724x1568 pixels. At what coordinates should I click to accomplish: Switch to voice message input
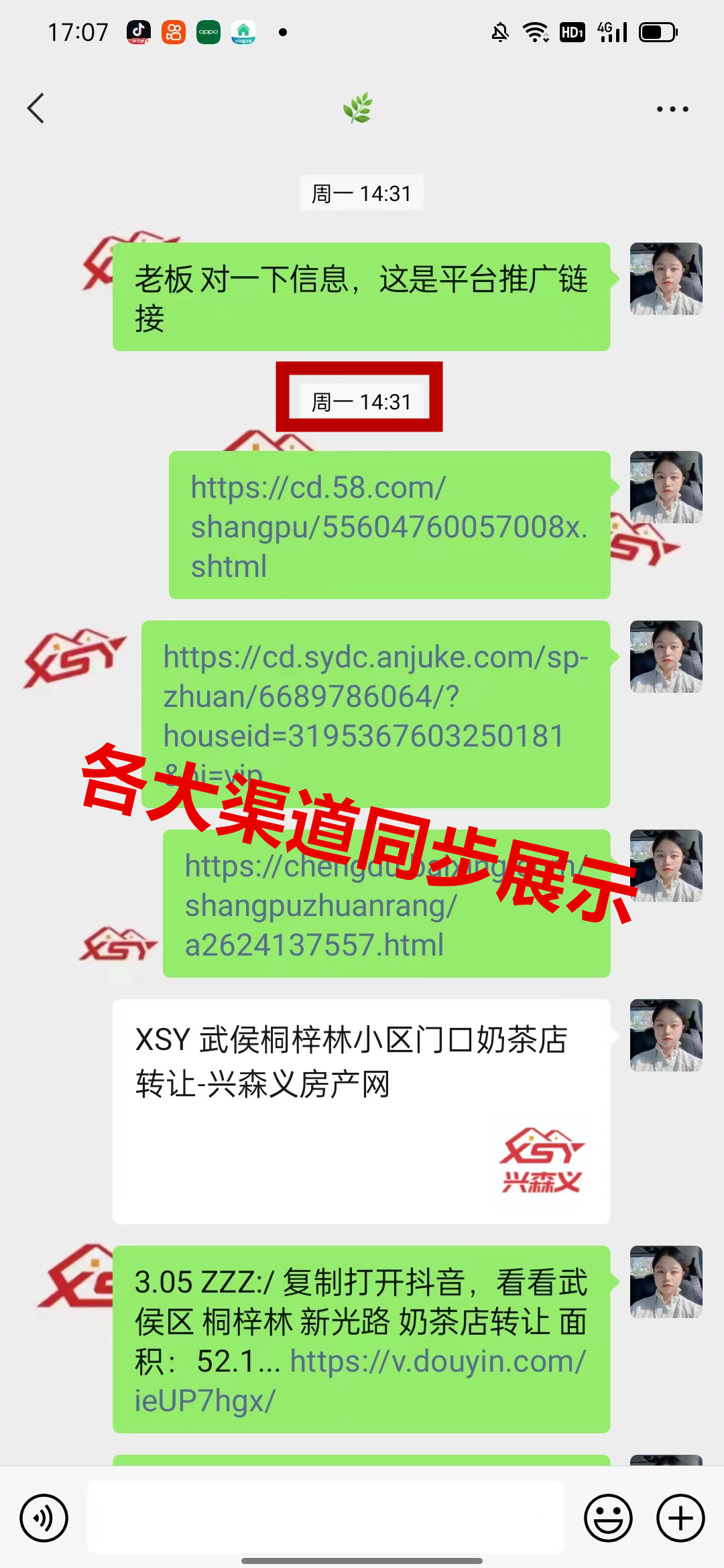(x=44, y=1518)
